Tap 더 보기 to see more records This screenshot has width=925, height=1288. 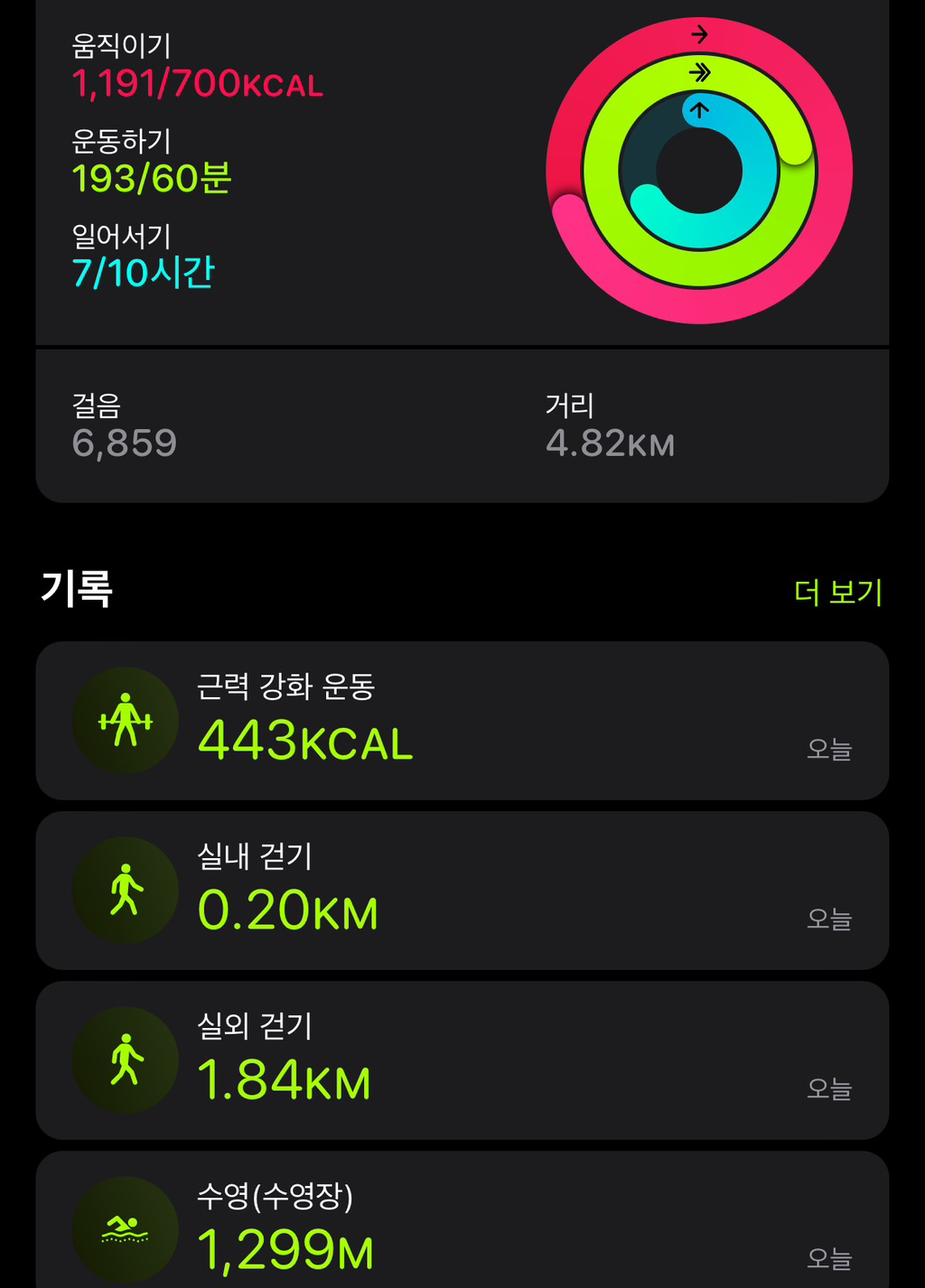[x=837, y=593]
